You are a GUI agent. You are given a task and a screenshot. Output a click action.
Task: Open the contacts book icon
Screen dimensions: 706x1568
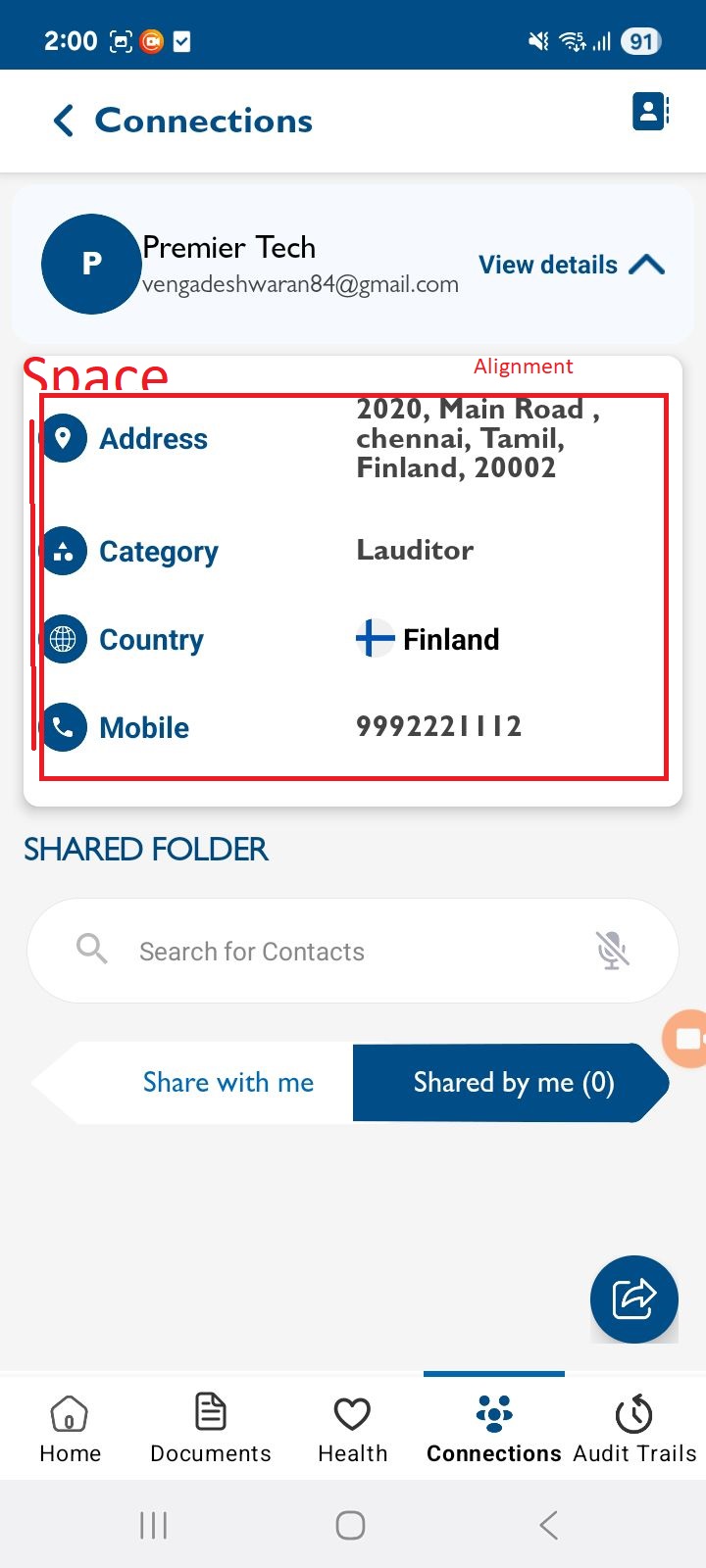pyautogui.click(x=650, y=112)
